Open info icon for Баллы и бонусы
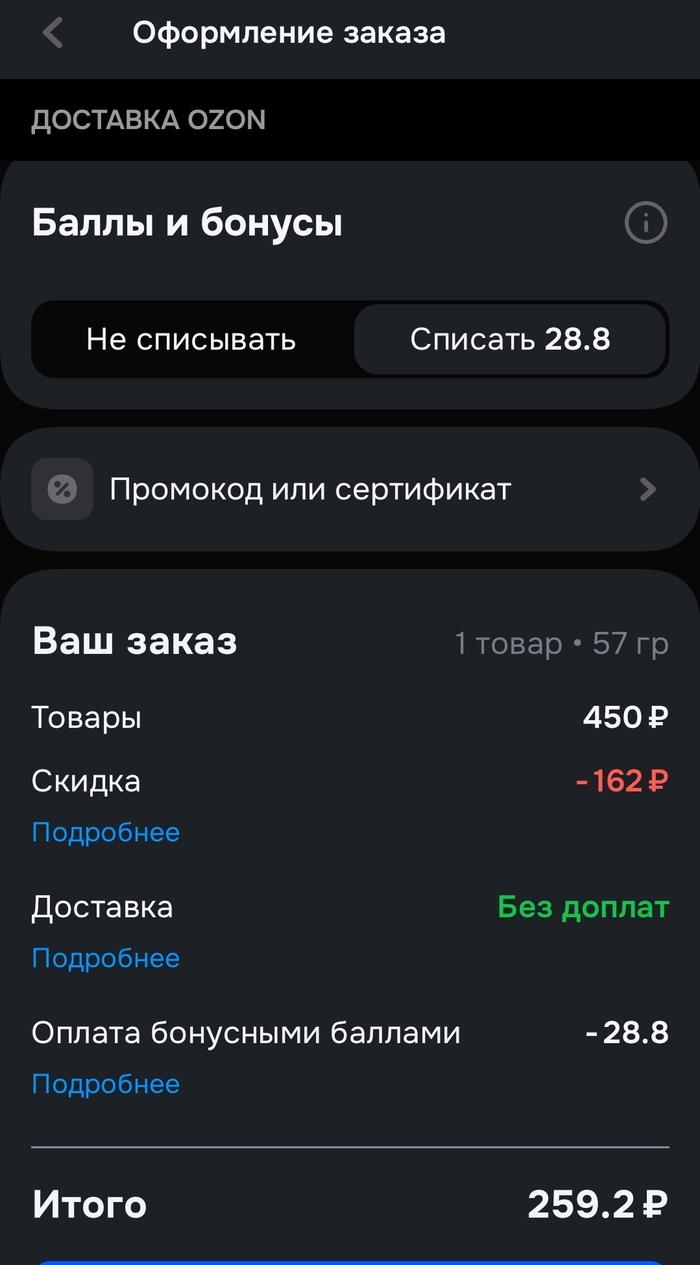Image resolution: width=700 pixels, height=1265 pixels. pyautogui.click(x=645, y=223)
